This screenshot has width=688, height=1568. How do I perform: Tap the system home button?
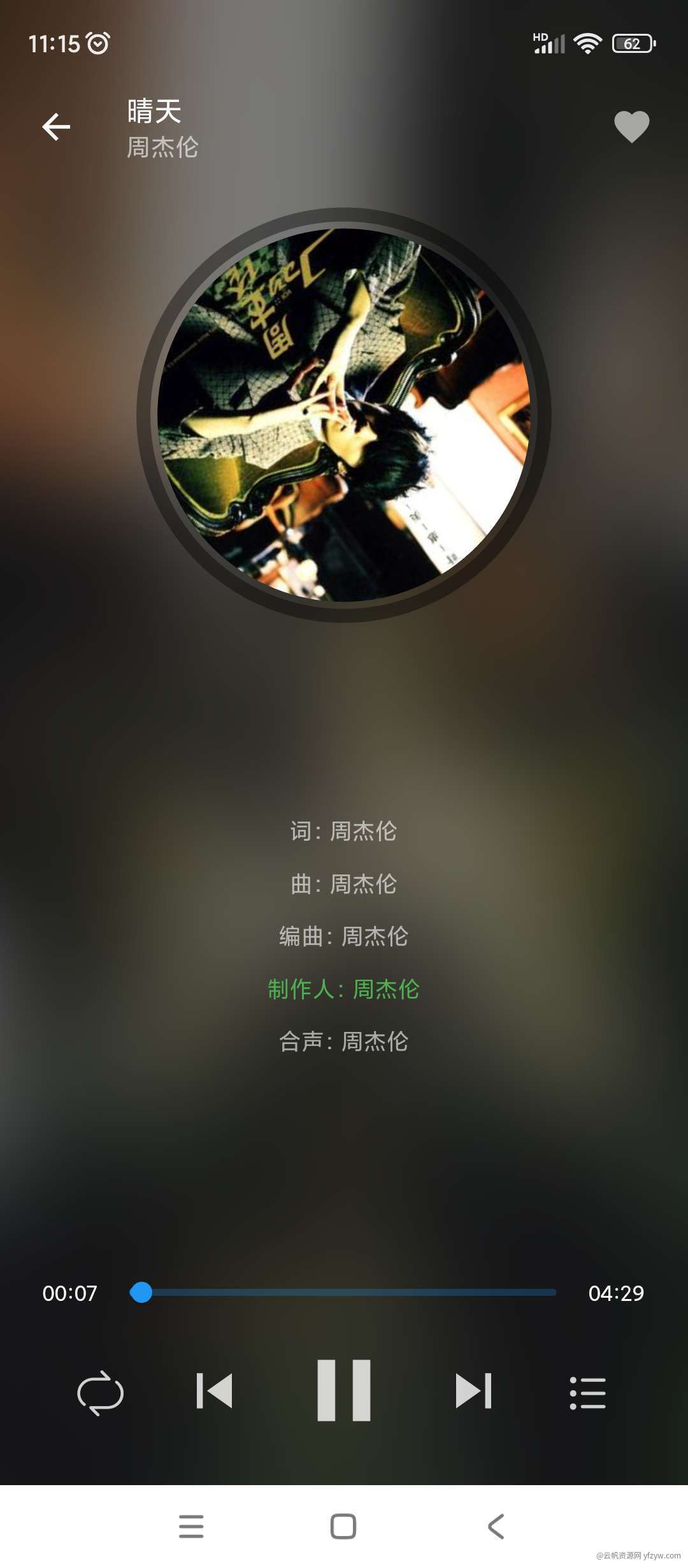(343, 1527)
